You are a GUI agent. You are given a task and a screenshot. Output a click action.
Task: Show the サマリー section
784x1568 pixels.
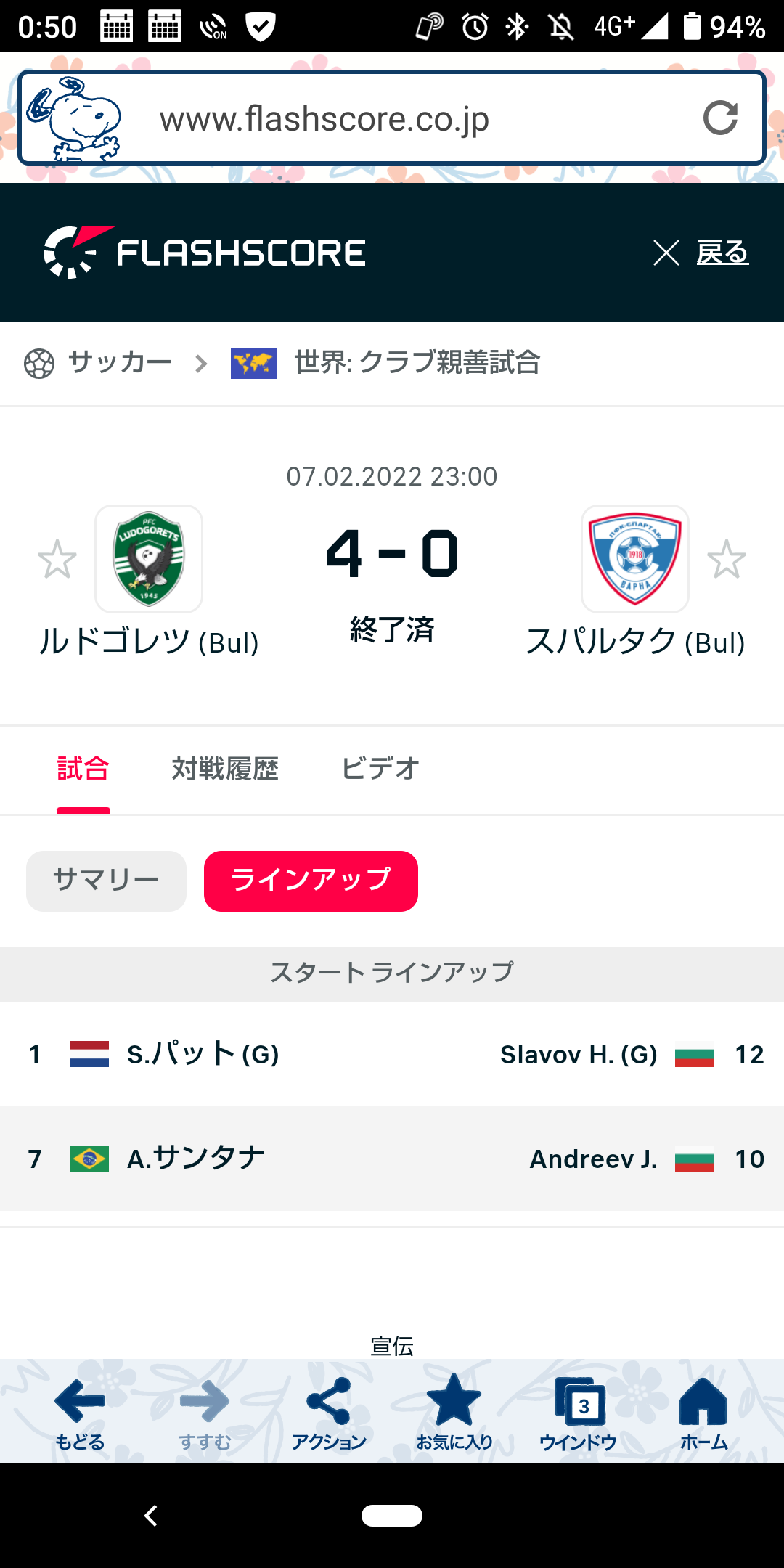[106, 881]
